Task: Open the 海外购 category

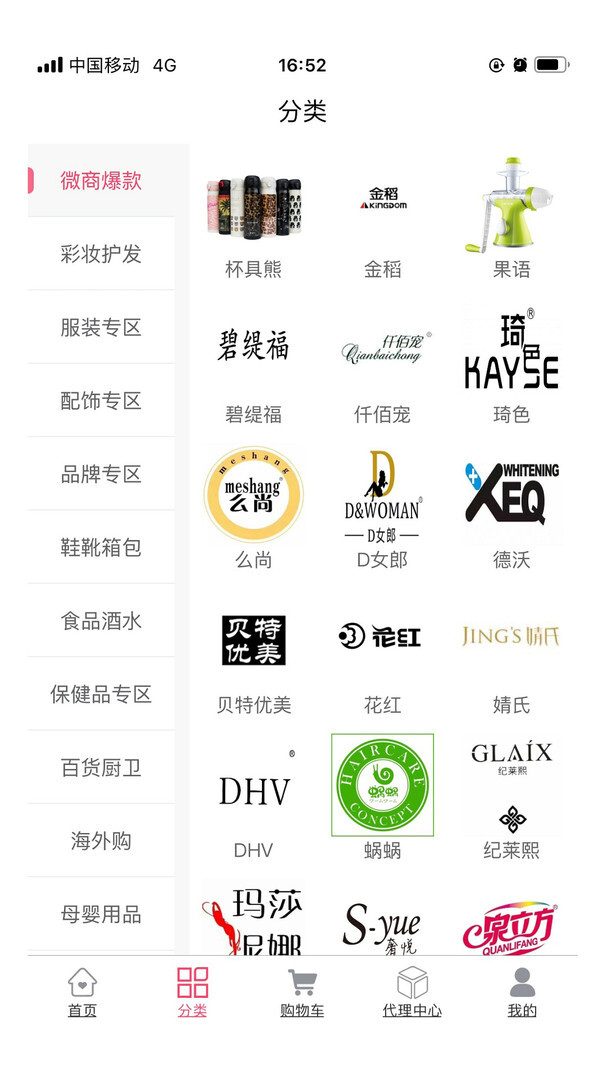Action: [x=101, y=841]
